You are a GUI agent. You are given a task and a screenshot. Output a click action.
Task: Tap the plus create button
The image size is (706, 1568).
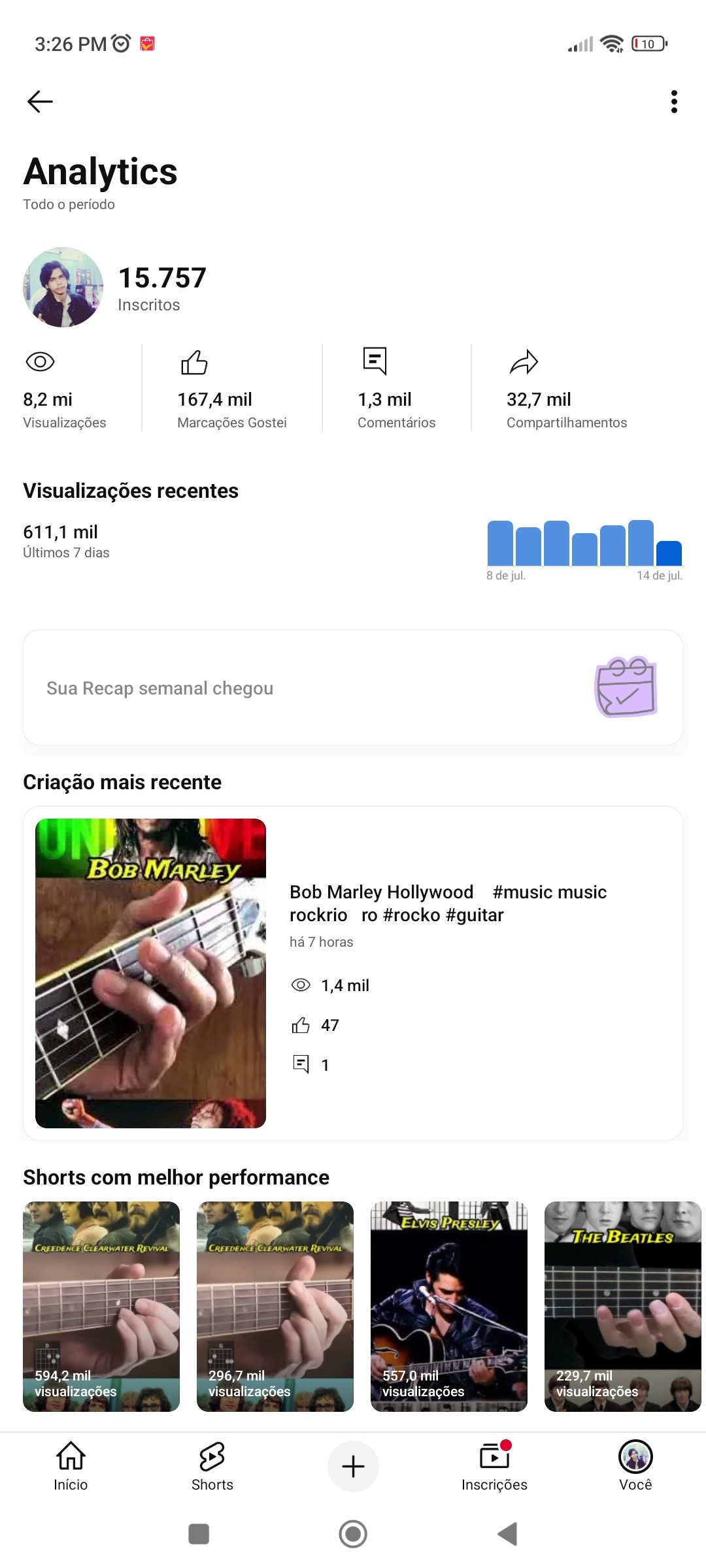click(x=353, y=1467)
